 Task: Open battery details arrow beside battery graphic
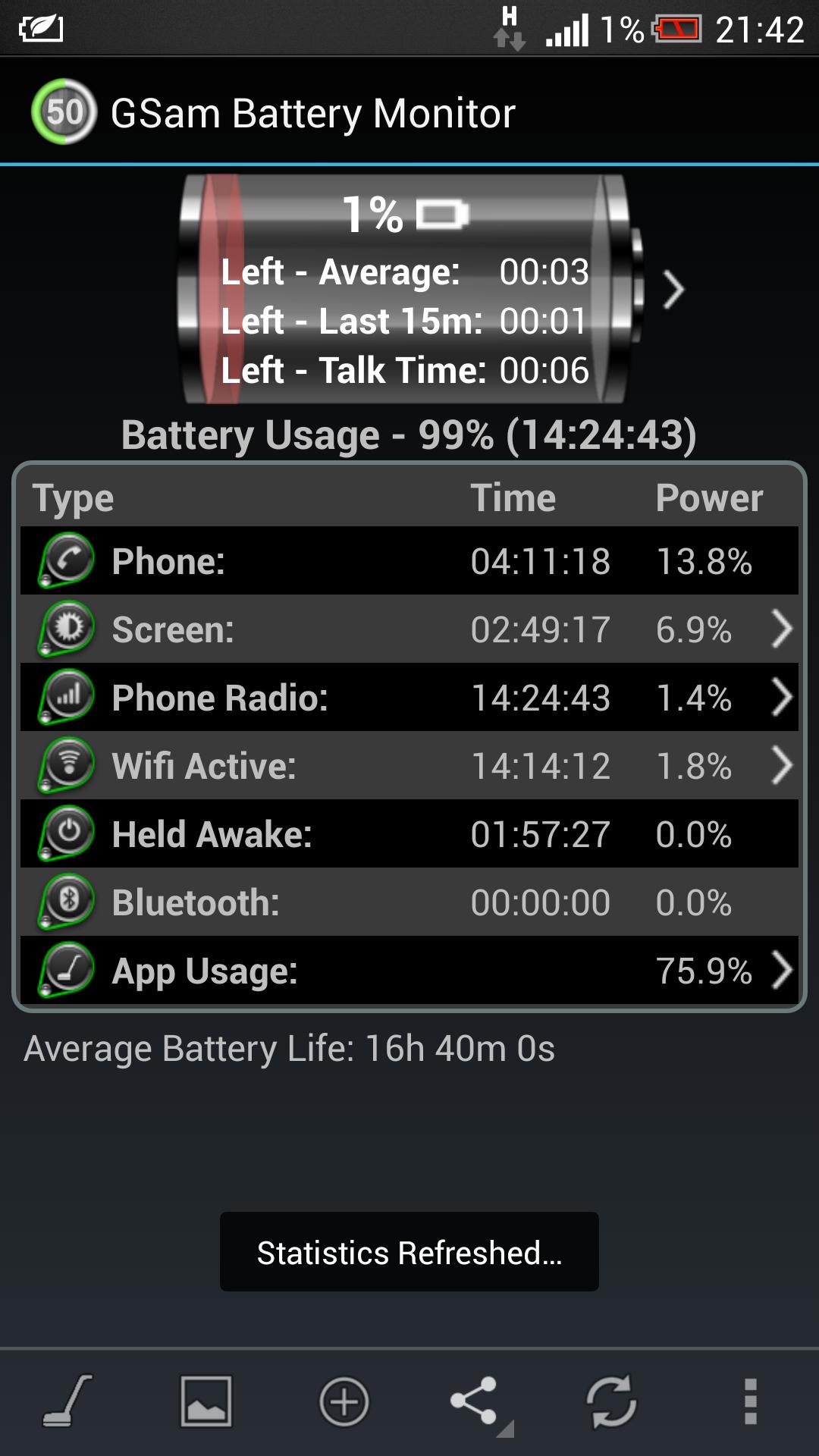coord(673,290)
